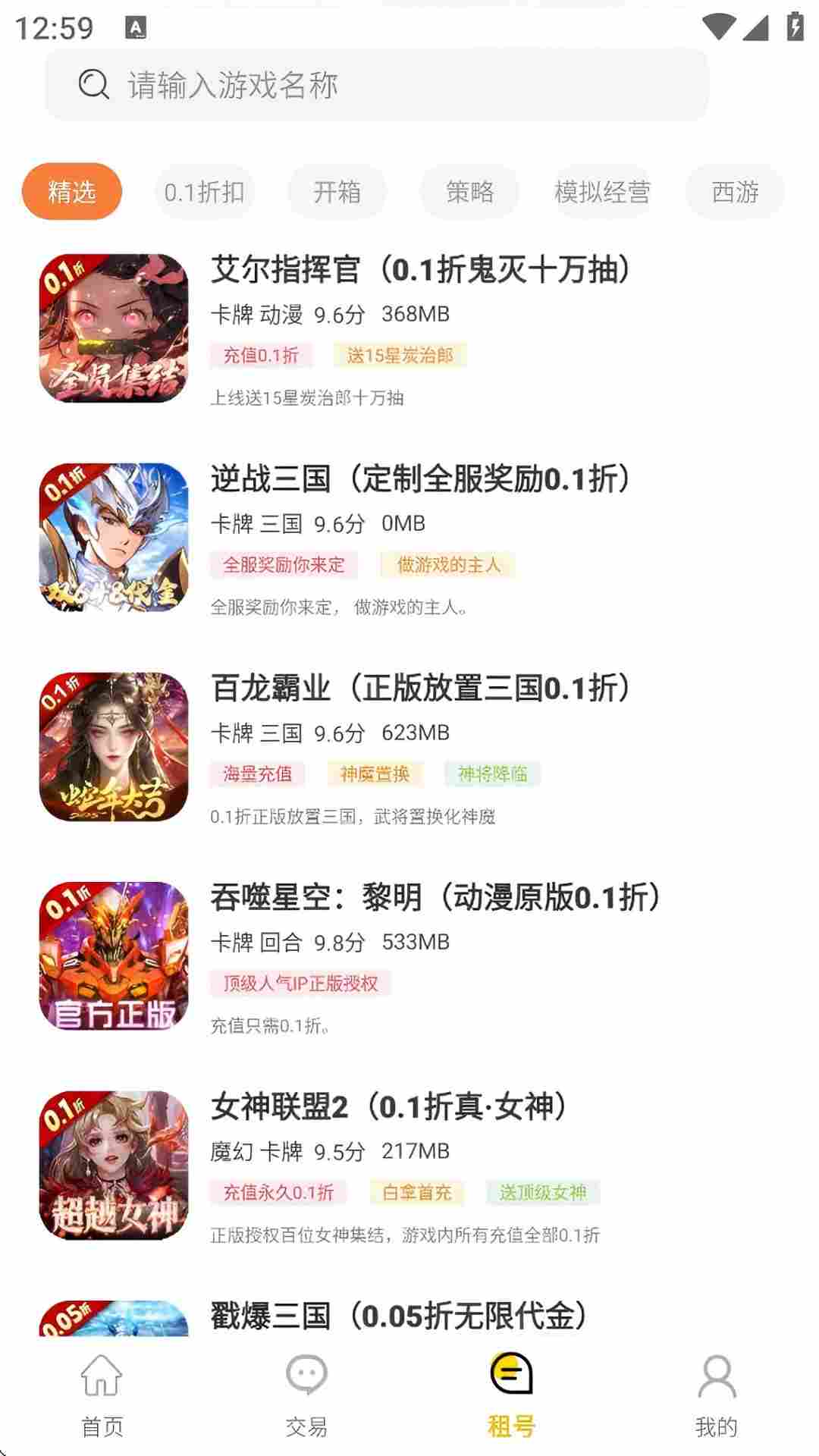This screenshot has width=819, height=1456.
Task: Choose the 西游 chip
Action: point(735,192)
